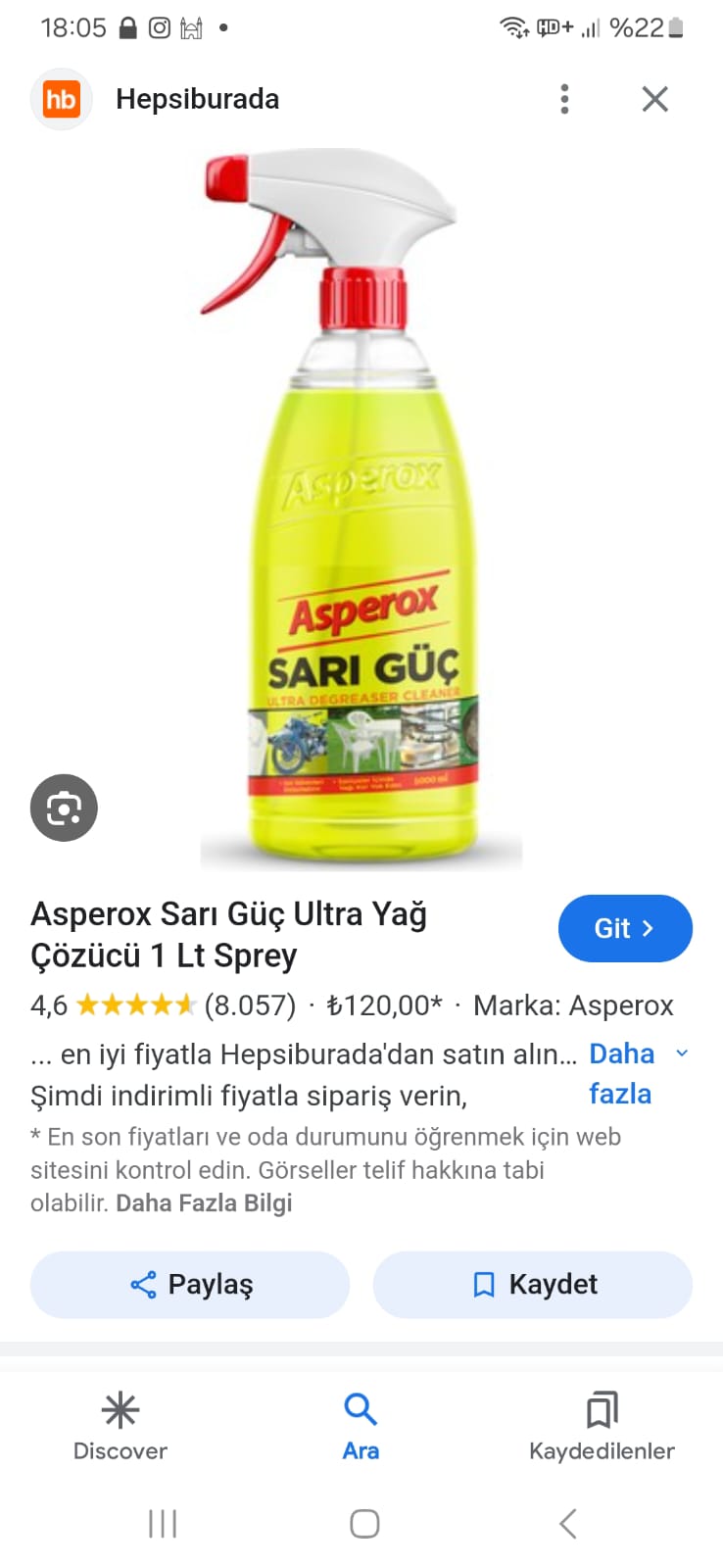This screenshot has height=1568, width=723.
Task: Close the Hepsiburada product panel
Action: coord(654,99)
